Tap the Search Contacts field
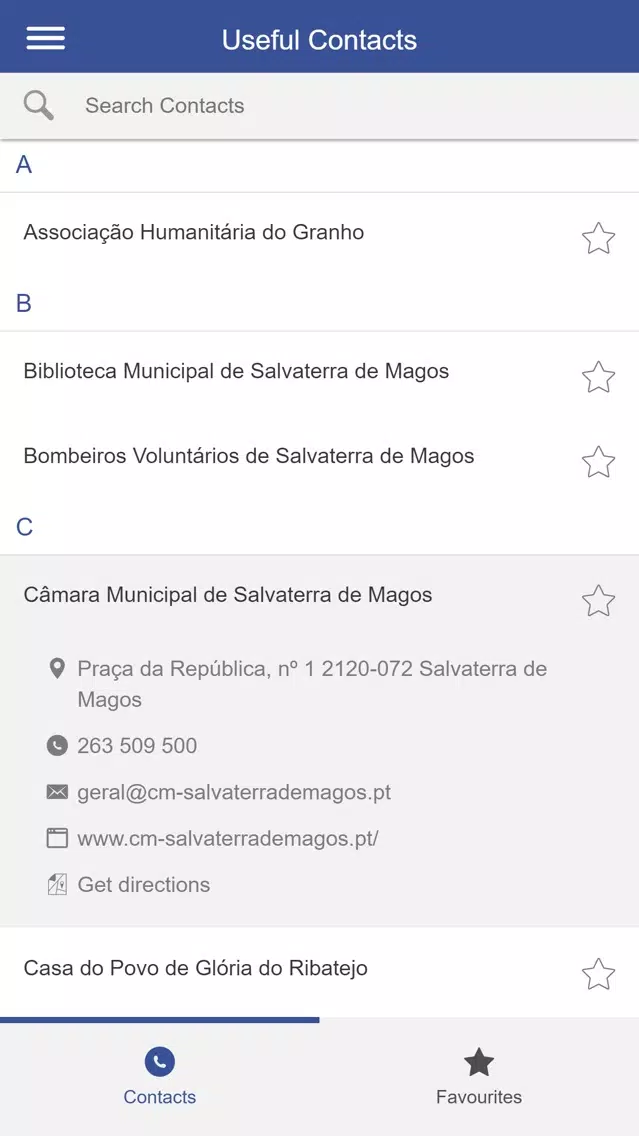Image resolution: width=639 pixels, height=1136 pixels. pos(320,106)
